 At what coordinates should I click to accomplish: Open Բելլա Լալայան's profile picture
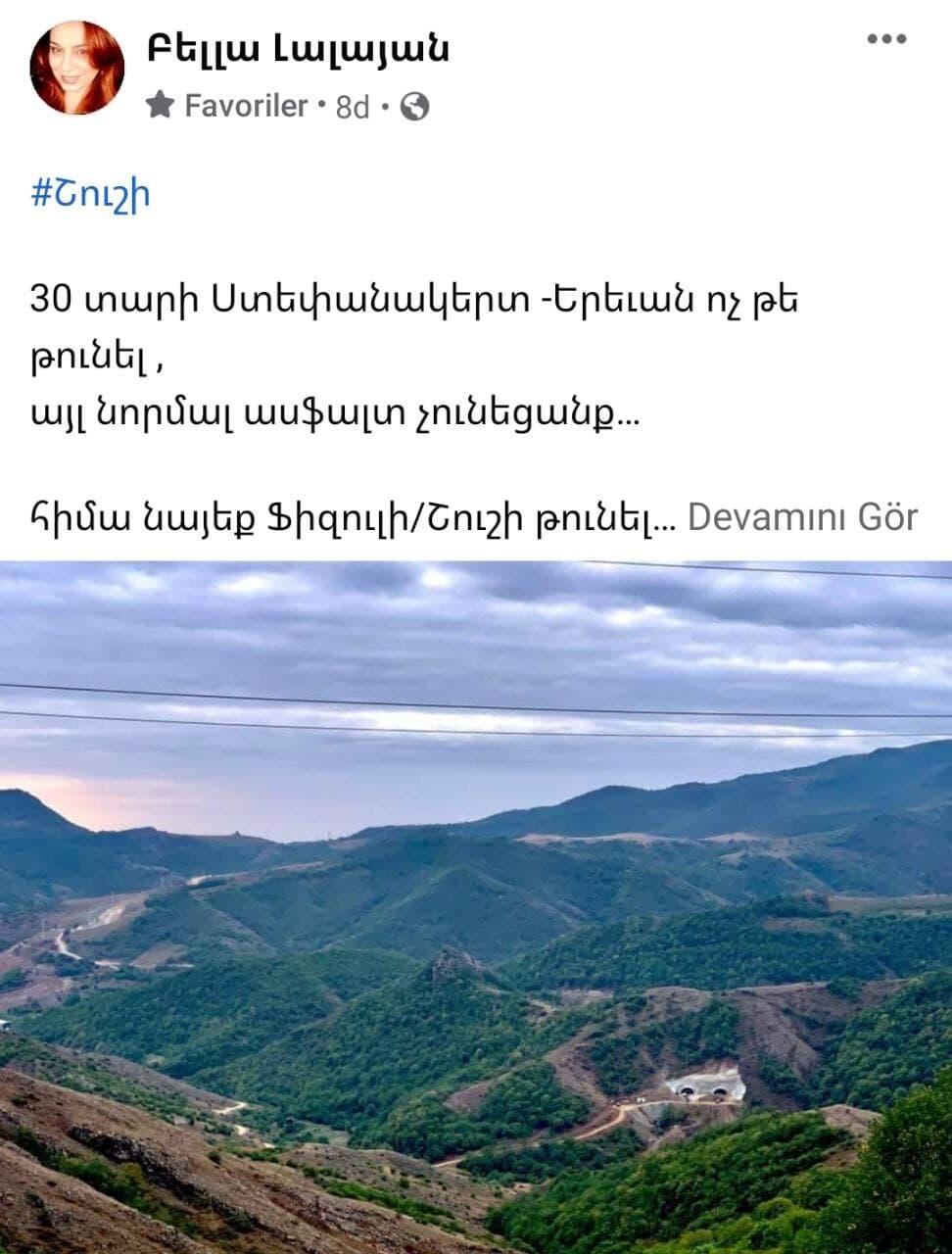[77, 69]
